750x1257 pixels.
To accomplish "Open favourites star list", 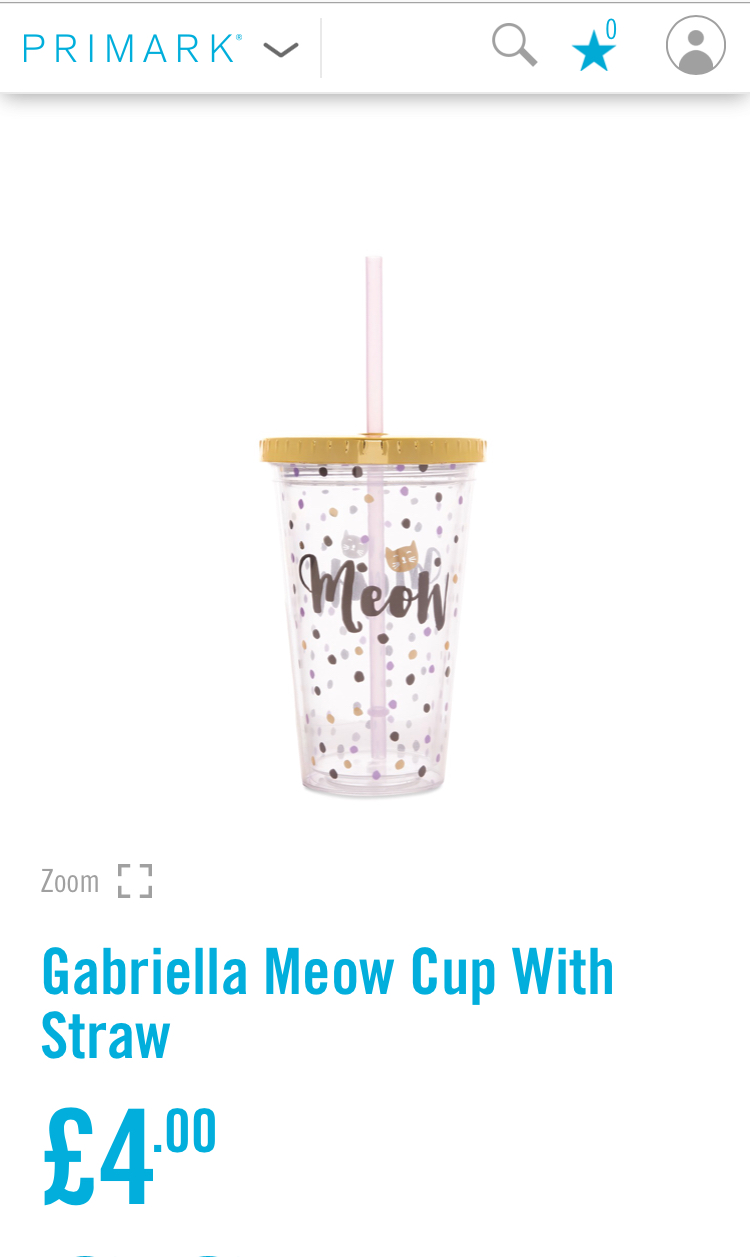I will pos(594,50).
